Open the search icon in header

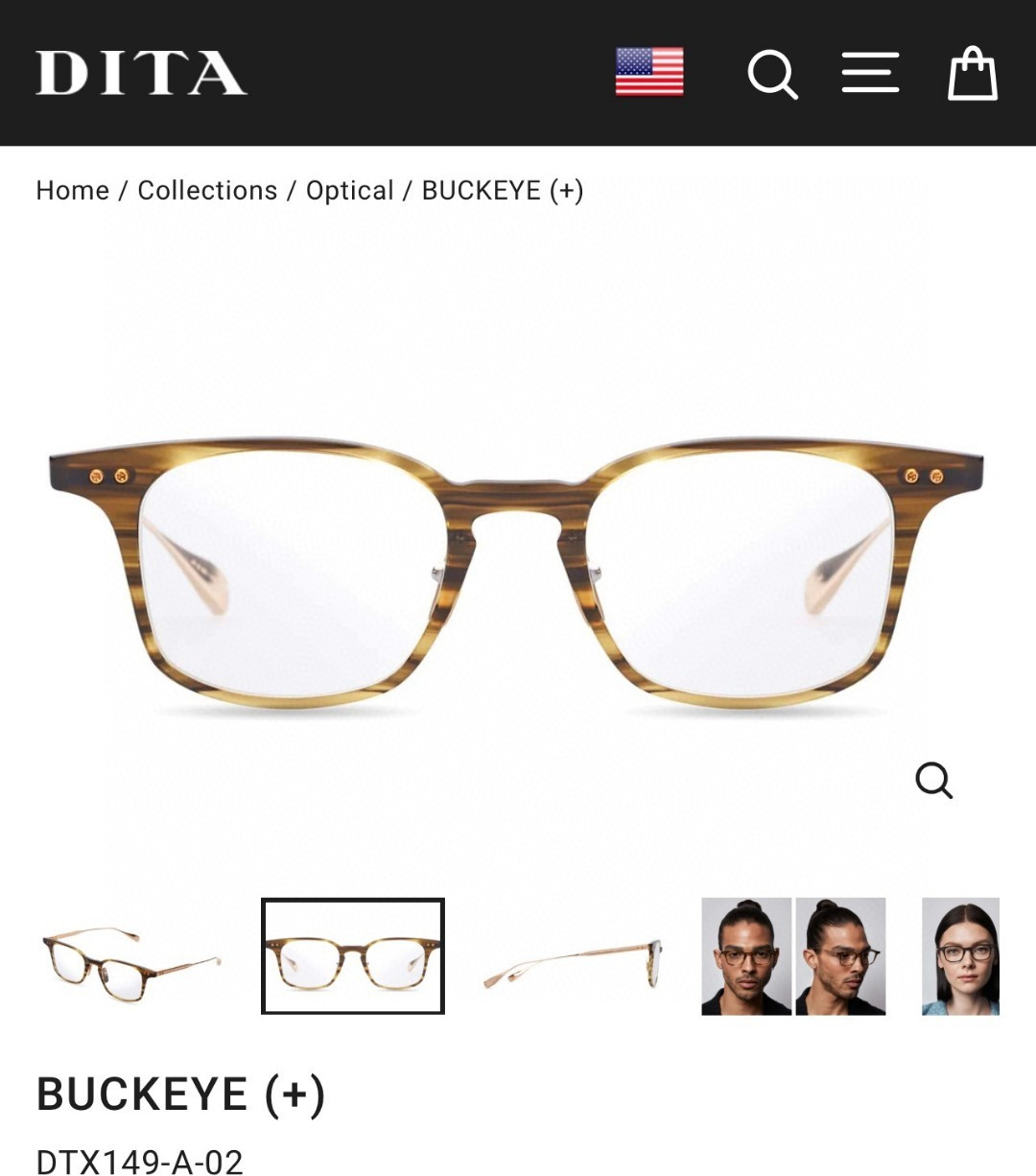coord(772,74)
